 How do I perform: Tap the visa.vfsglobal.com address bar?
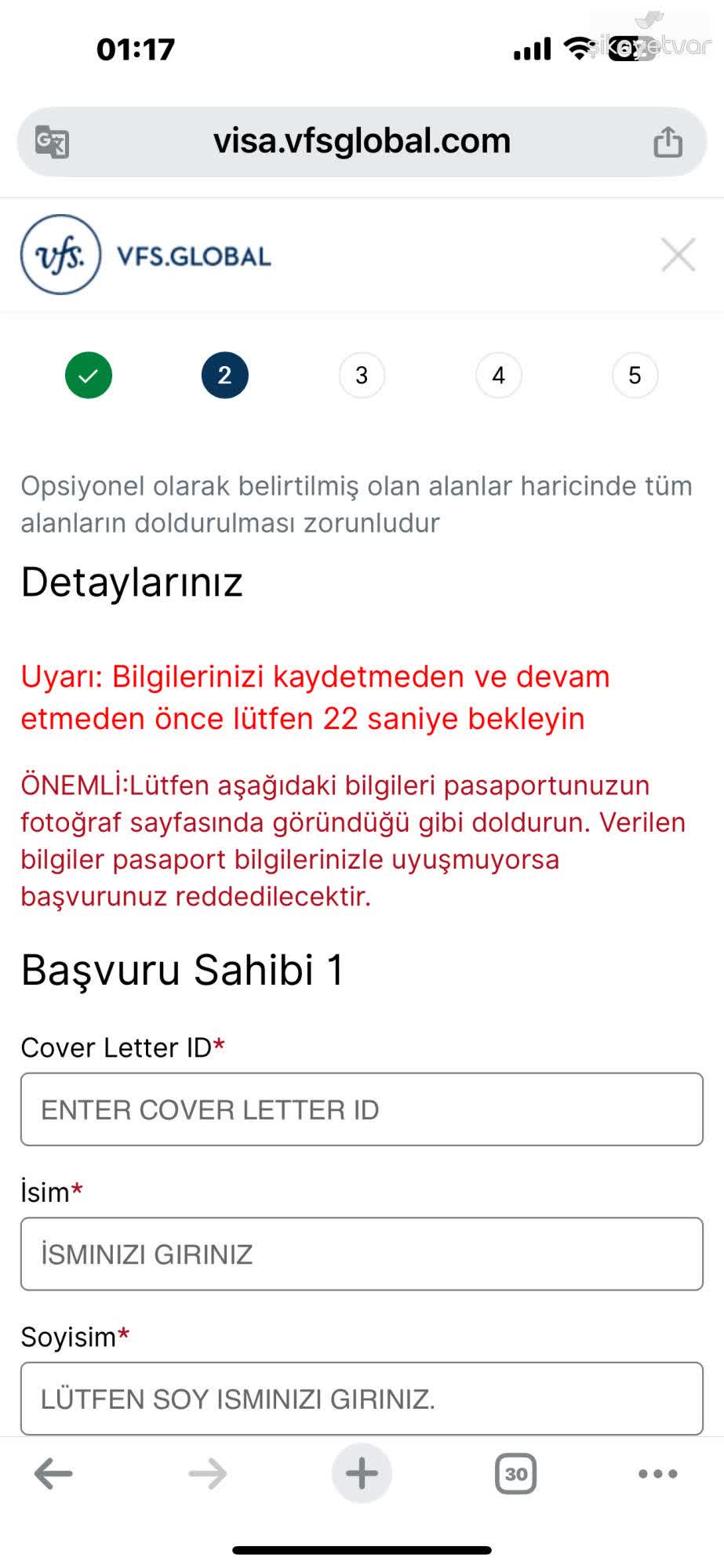click(361, 141)
